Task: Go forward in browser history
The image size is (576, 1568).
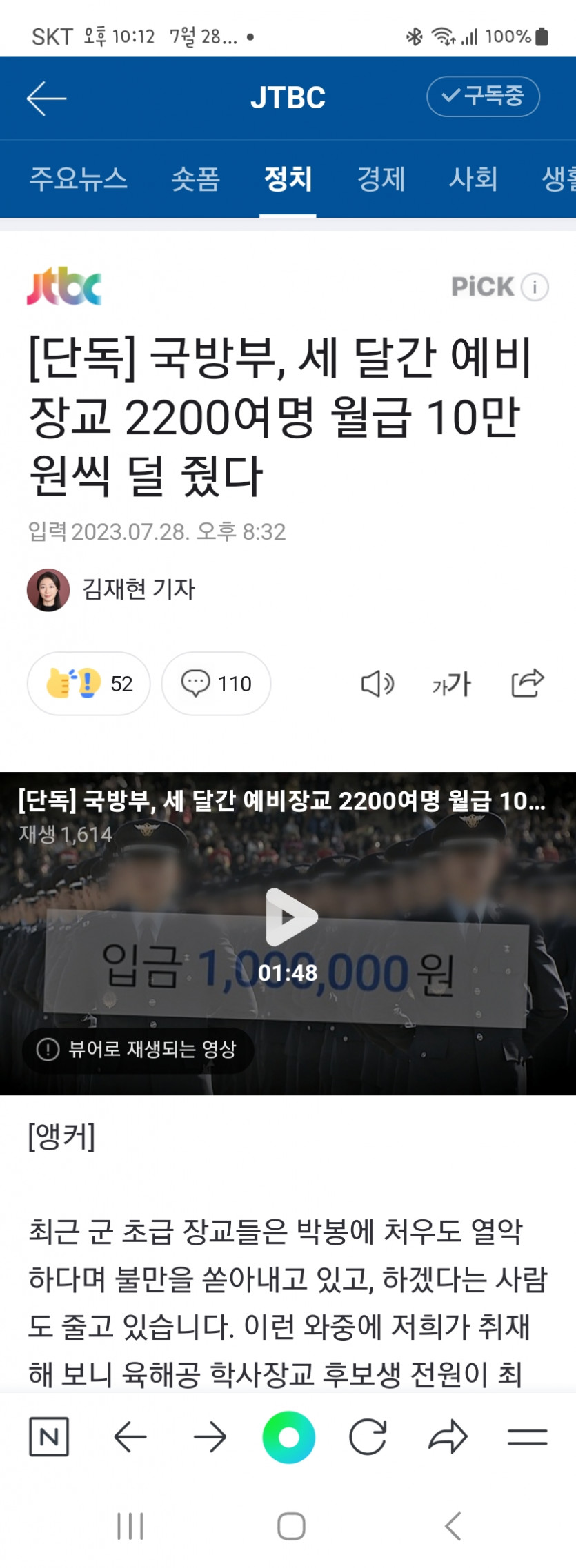Action: pos(210,1437)
